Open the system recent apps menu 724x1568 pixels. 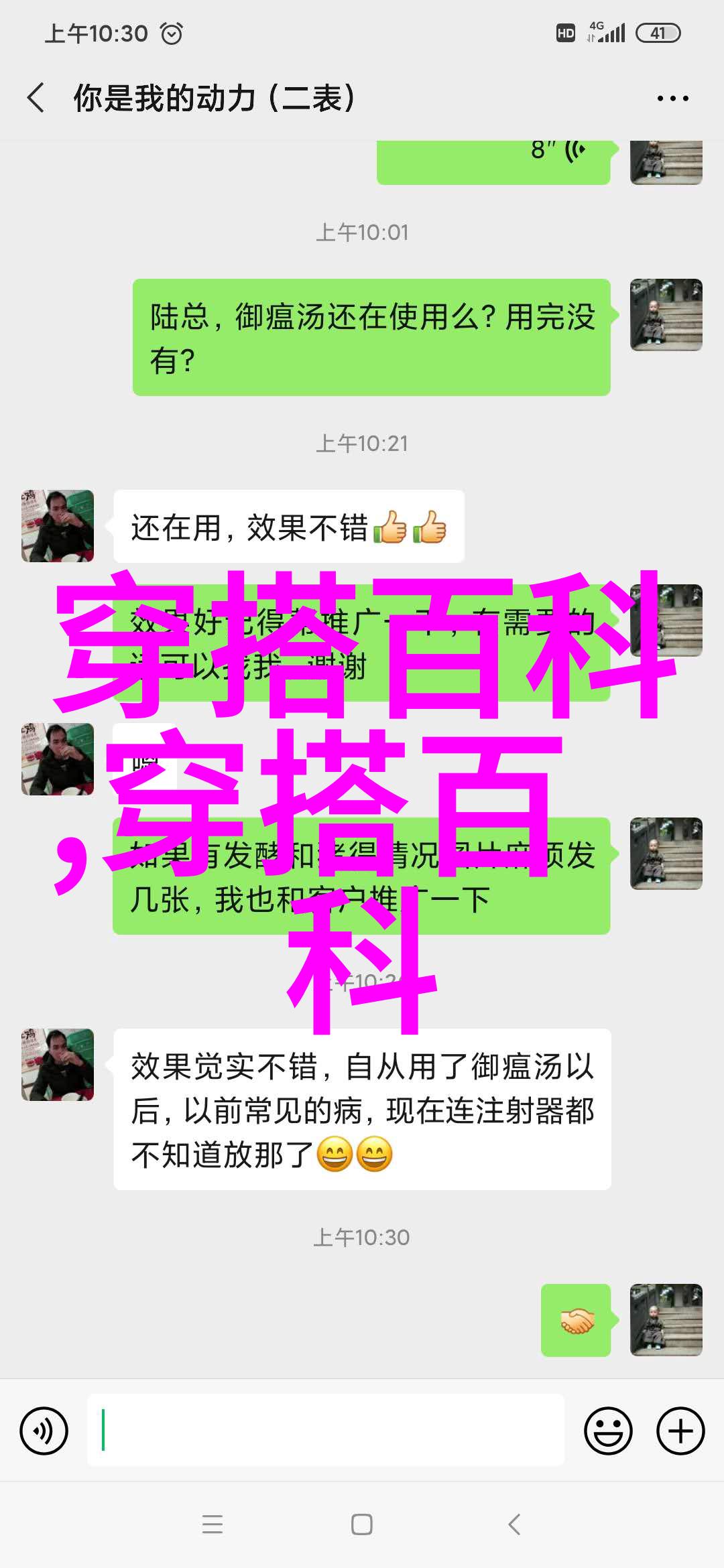coord(212,1524)
